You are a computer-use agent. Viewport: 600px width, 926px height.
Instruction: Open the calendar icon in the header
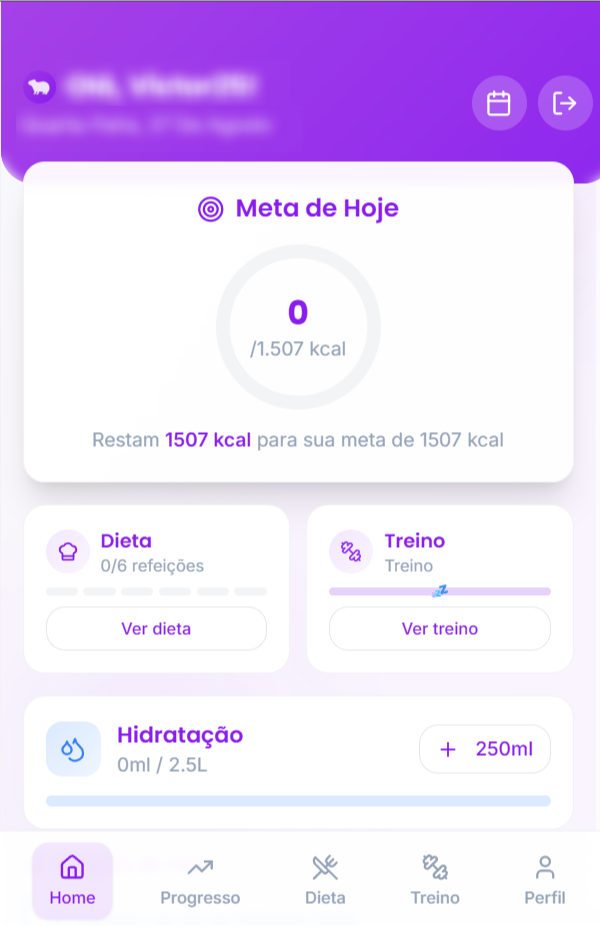[x=499, y=103]
